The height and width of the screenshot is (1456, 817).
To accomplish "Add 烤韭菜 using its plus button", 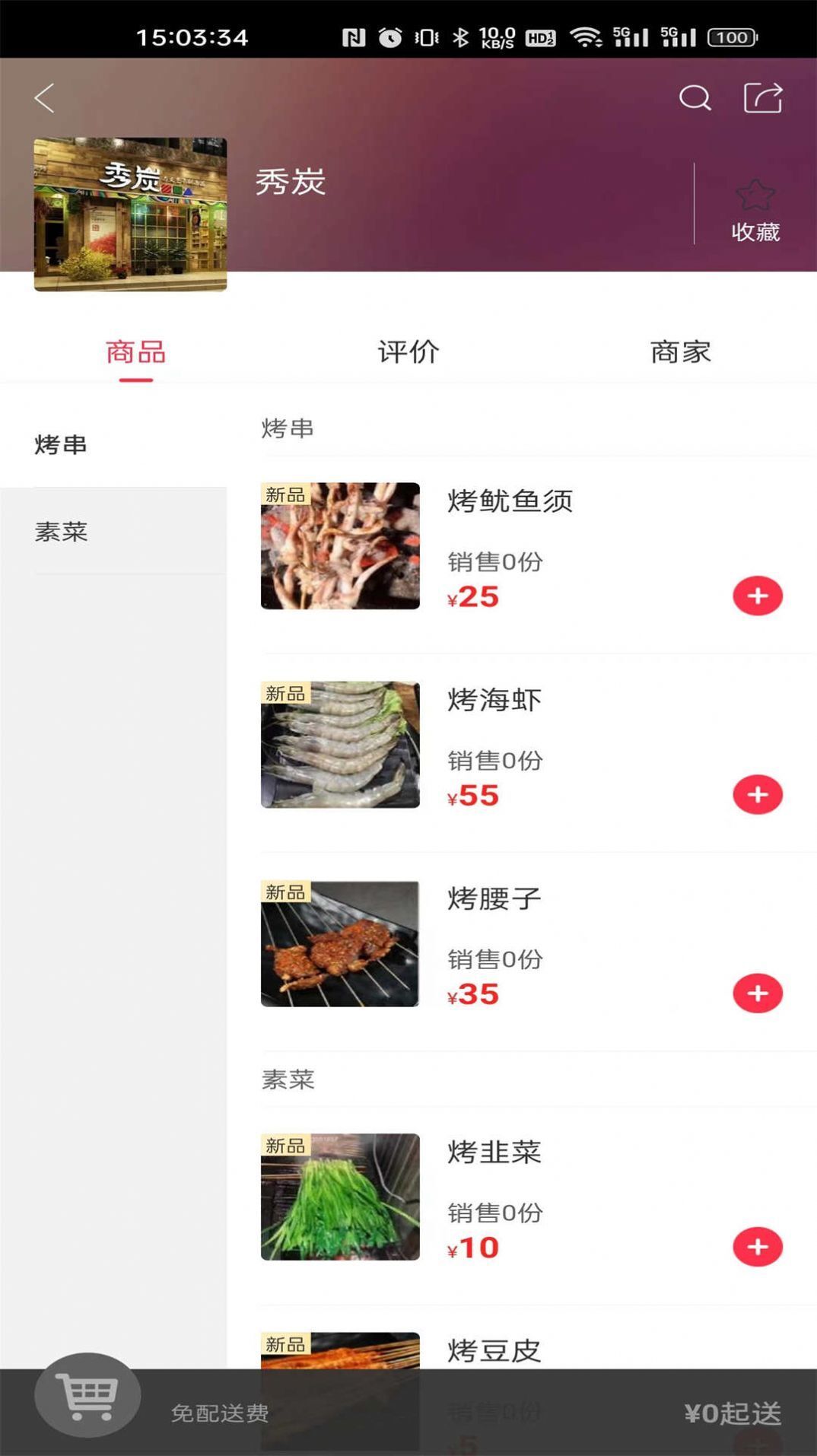I will [x=757, y=1247].
